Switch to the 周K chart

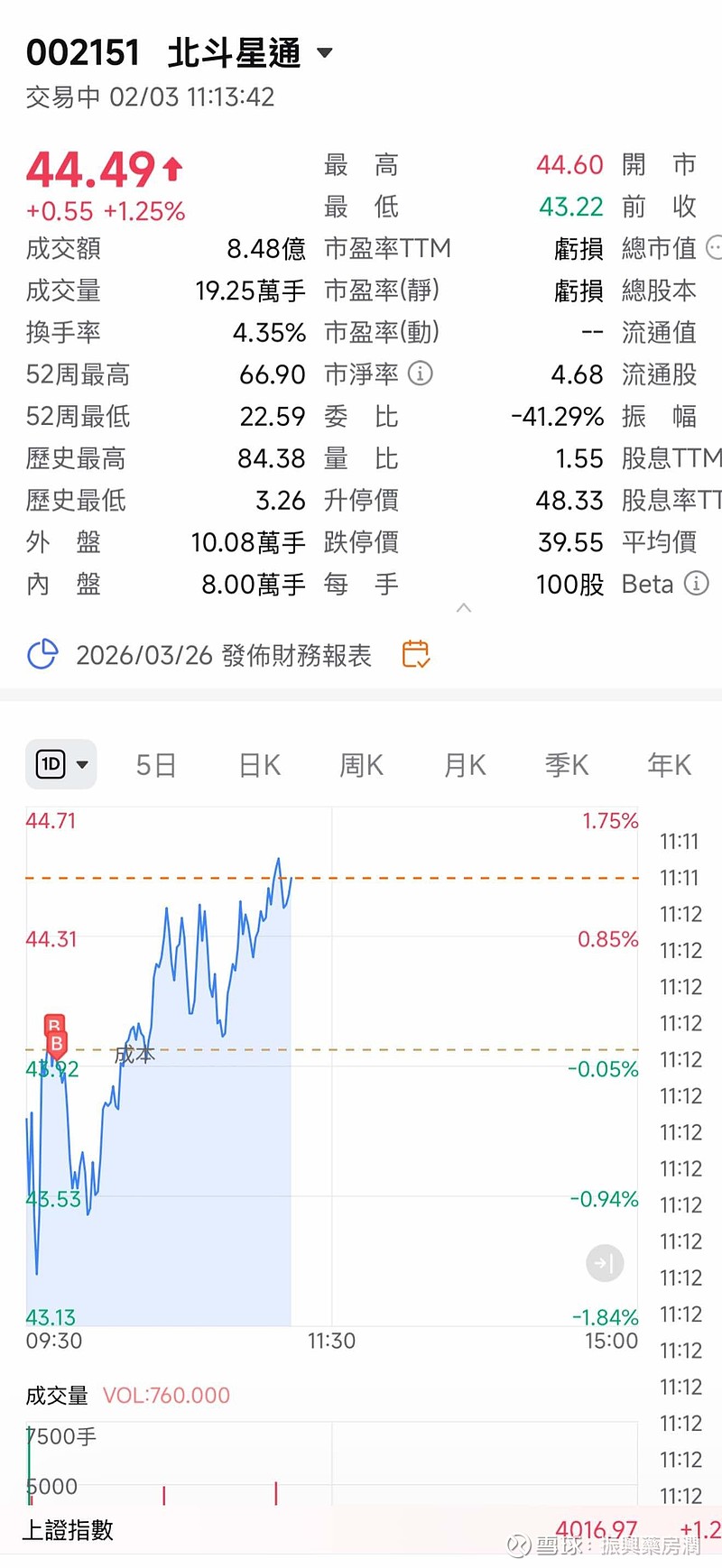pos(361,766)
